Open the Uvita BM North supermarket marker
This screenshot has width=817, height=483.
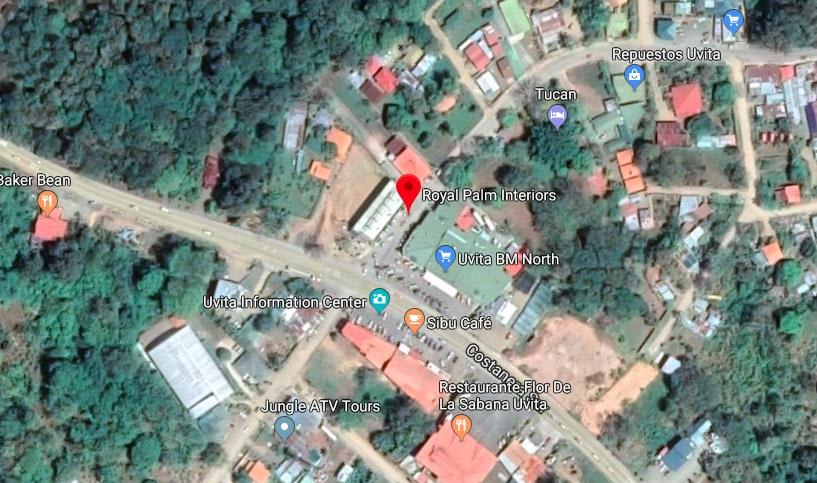coord(446,259)
